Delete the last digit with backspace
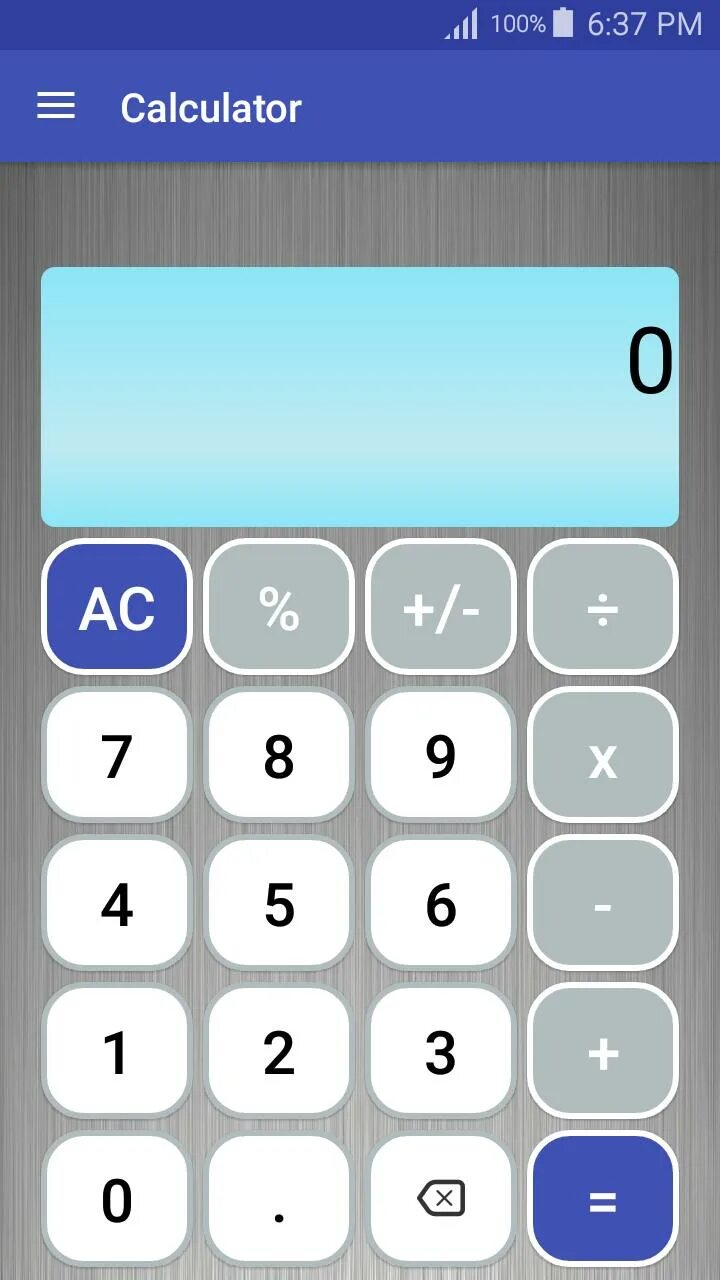The width and height of the screenshot is (720, 1280). coord(441,1200)
